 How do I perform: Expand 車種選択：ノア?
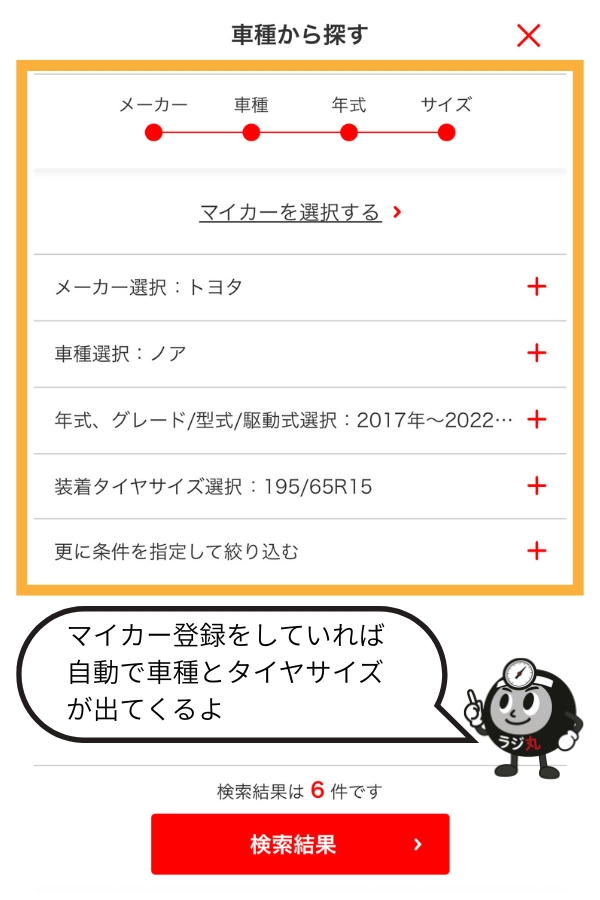pos(536,353)
